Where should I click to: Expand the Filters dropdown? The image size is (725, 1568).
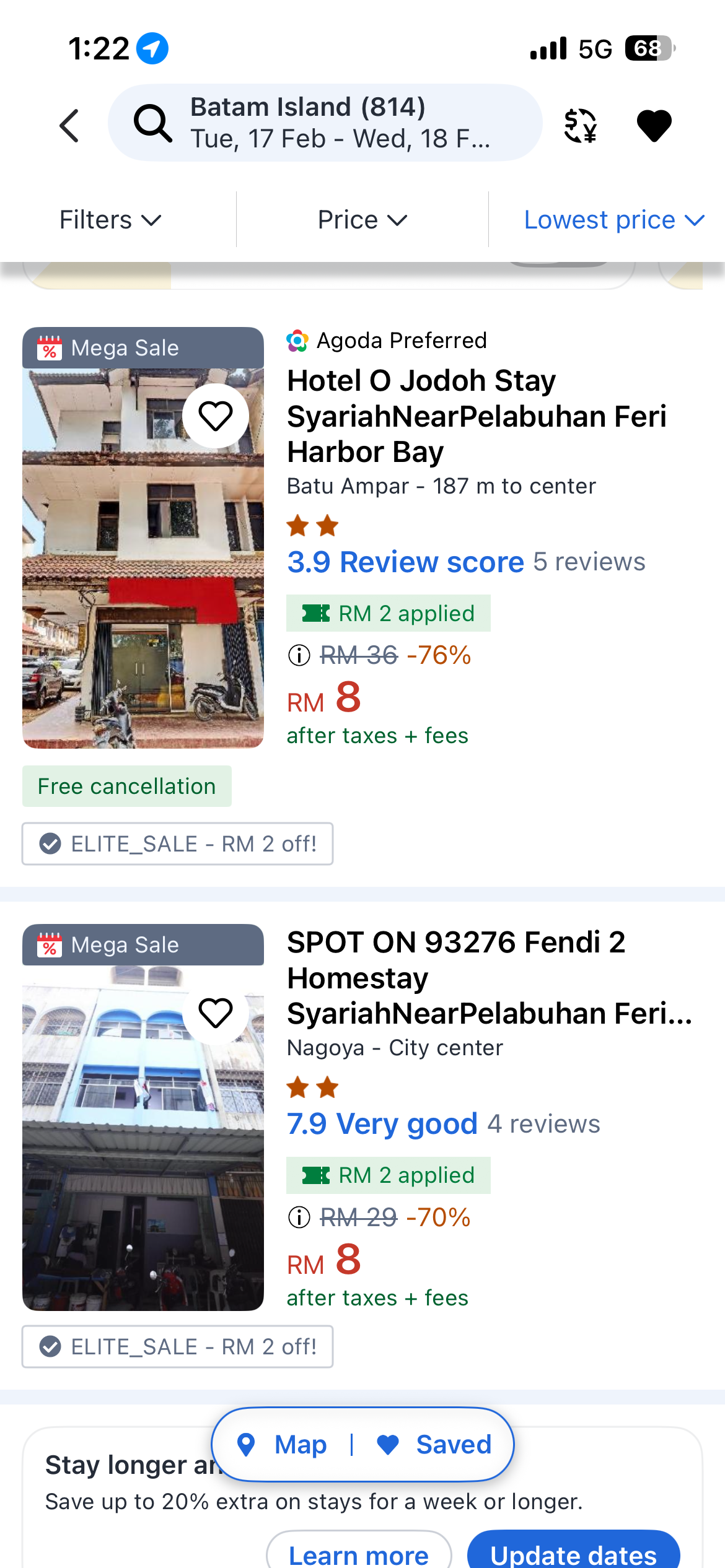tap(110, 220)
